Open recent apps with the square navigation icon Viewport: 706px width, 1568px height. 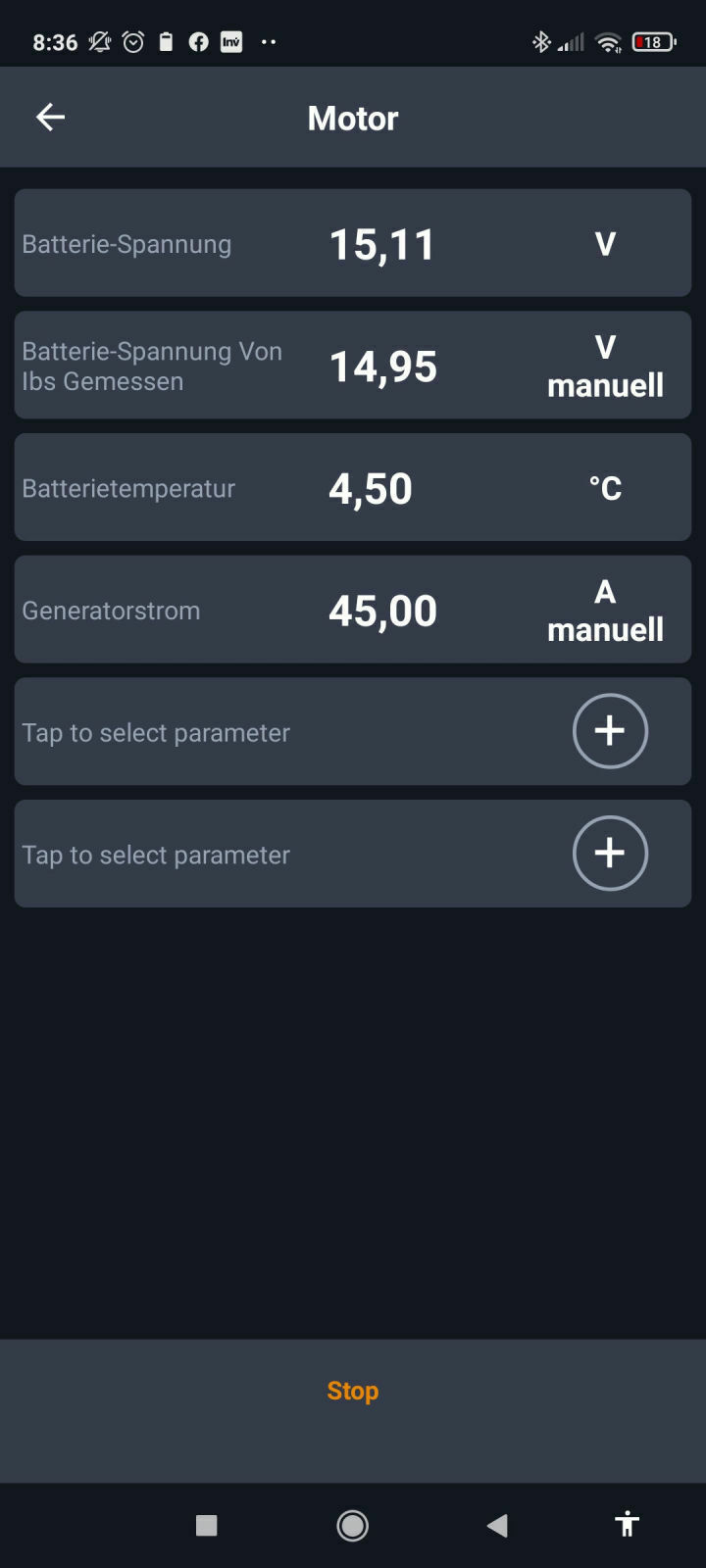pos(206,1525)
